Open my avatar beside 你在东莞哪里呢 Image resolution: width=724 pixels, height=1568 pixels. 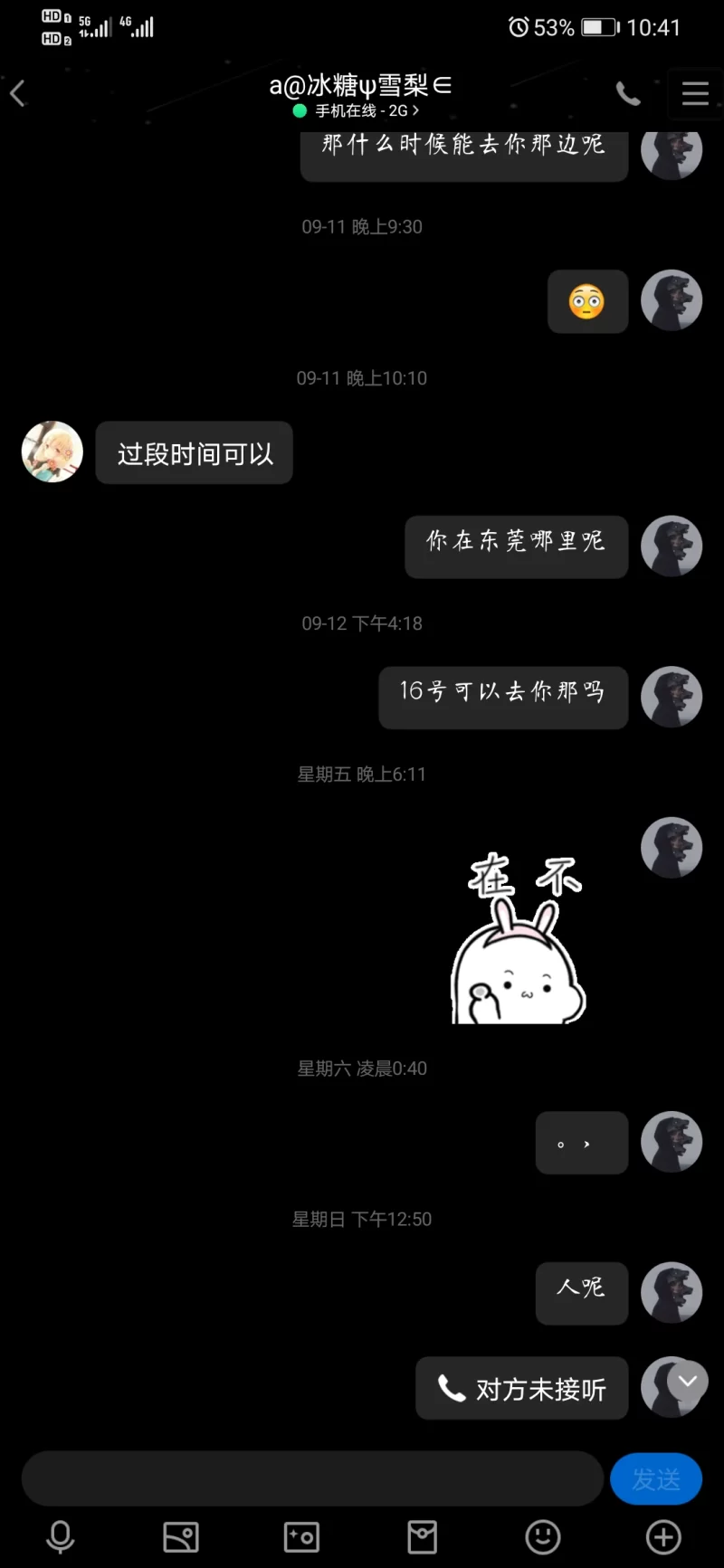pos(672,546)
